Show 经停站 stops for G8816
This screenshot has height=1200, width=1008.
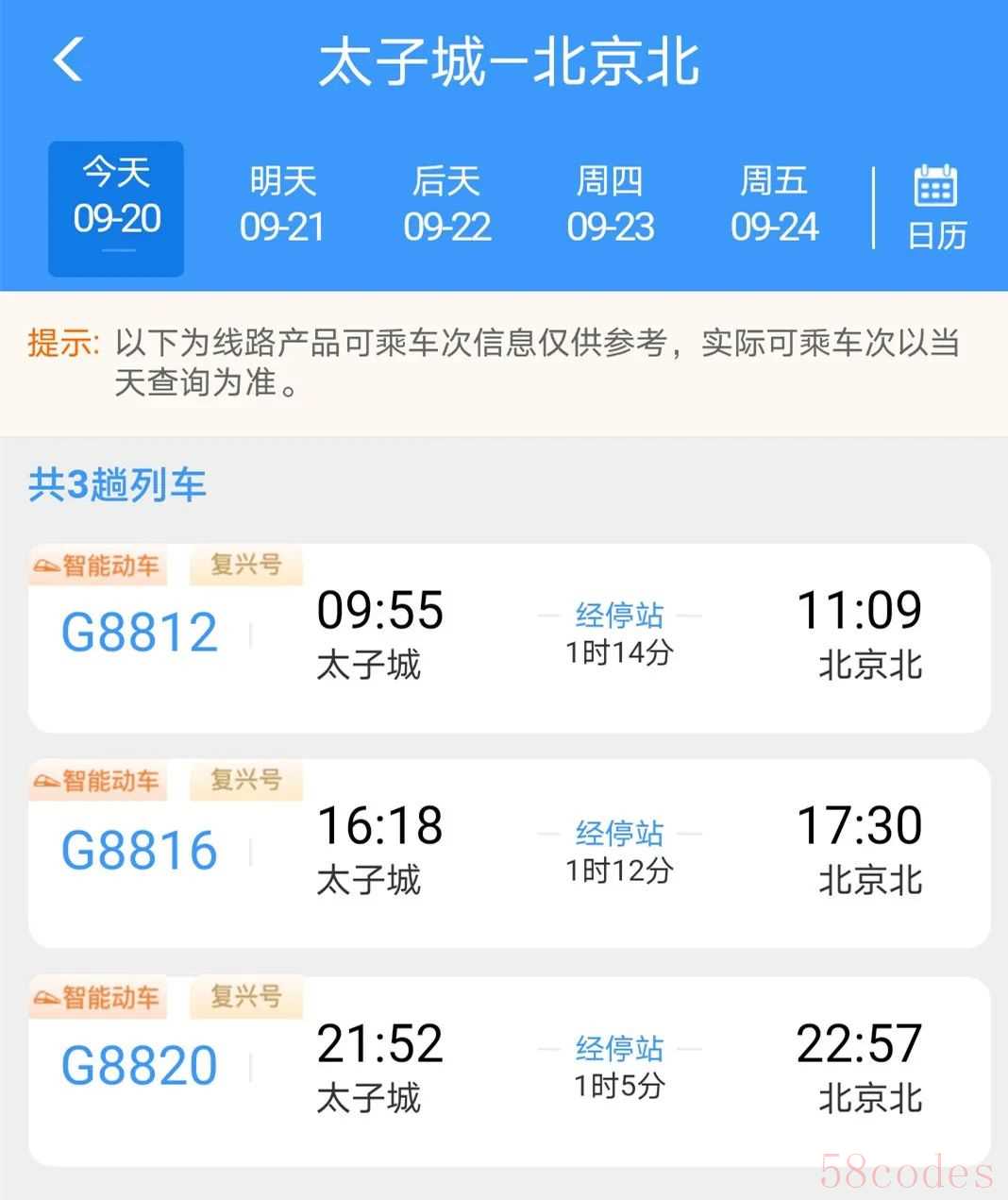point(619,833)
